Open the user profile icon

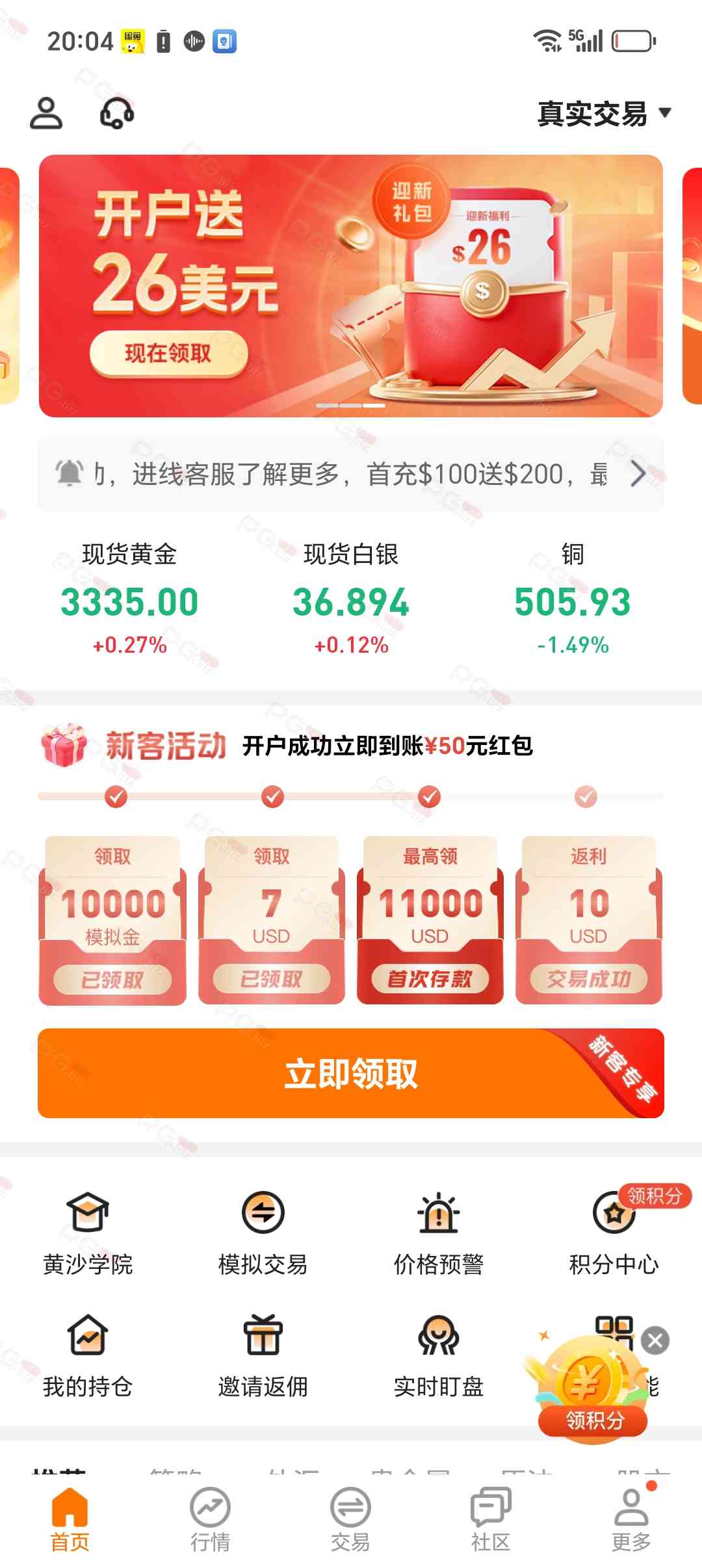(46, 114)
